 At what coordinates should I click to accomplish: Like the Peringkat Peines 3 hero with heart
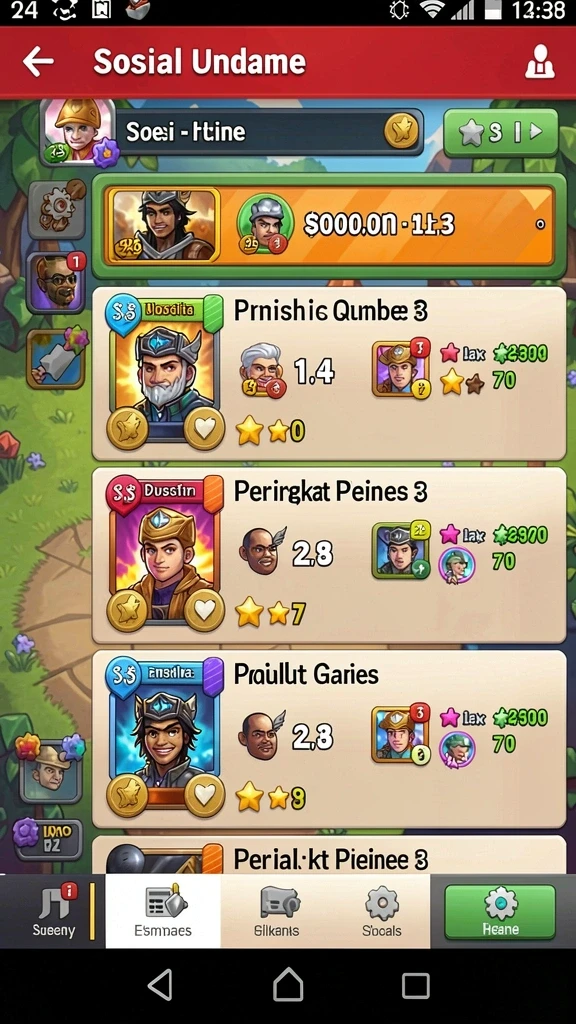[204, 611]
